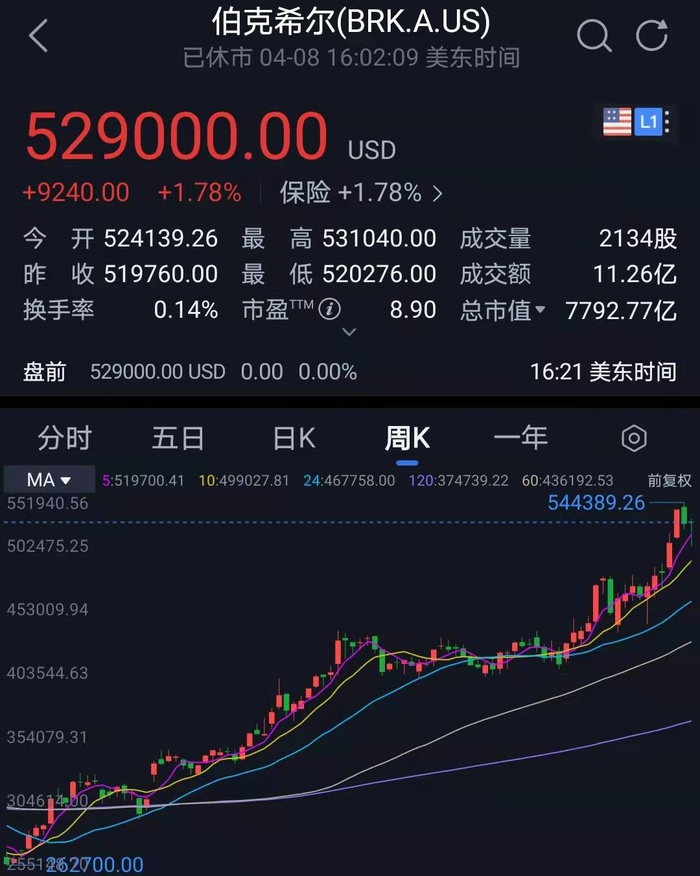Viewport: 700px width, 876px height.
Task: Switch to the 五日 chart tab
Action: [178, 437]
